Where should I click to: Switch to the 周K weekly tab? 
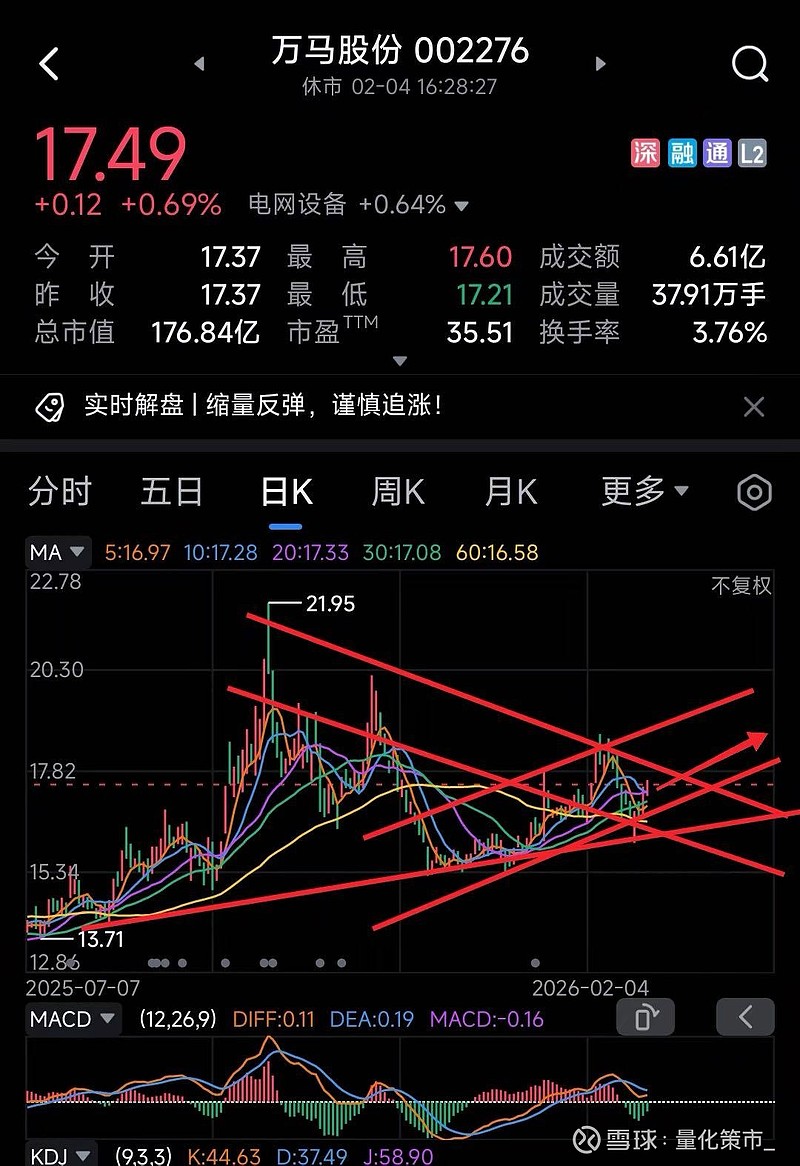pos(397,491)
